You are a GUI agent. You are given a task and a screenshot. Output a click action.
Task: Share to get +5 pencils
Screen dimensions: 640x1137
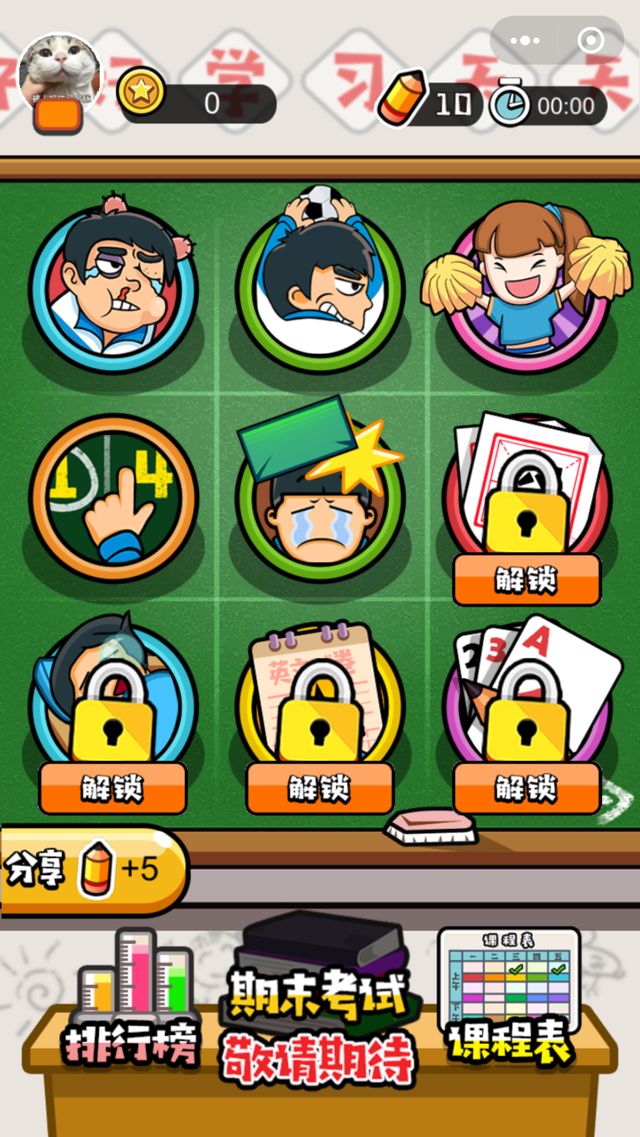coord(90,868)
